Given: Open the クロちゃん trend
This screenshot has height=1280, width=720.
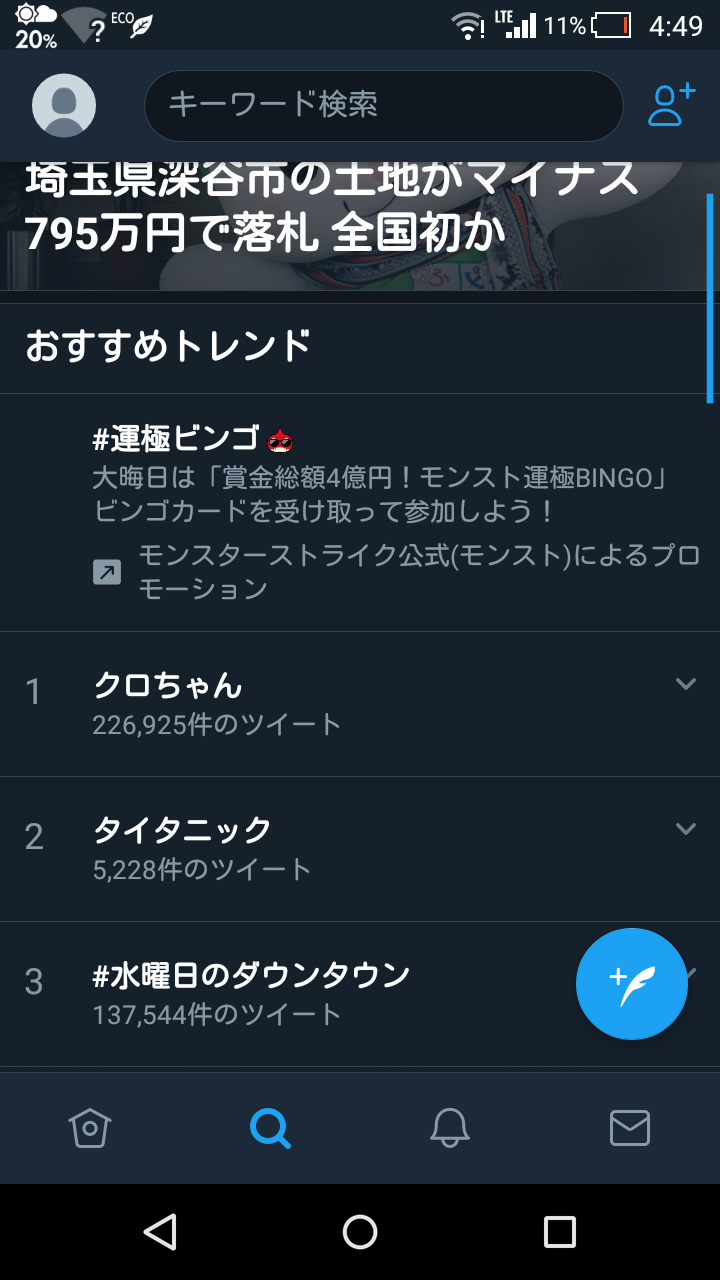Looking at the screenshot, I should (x=360, y=704).
